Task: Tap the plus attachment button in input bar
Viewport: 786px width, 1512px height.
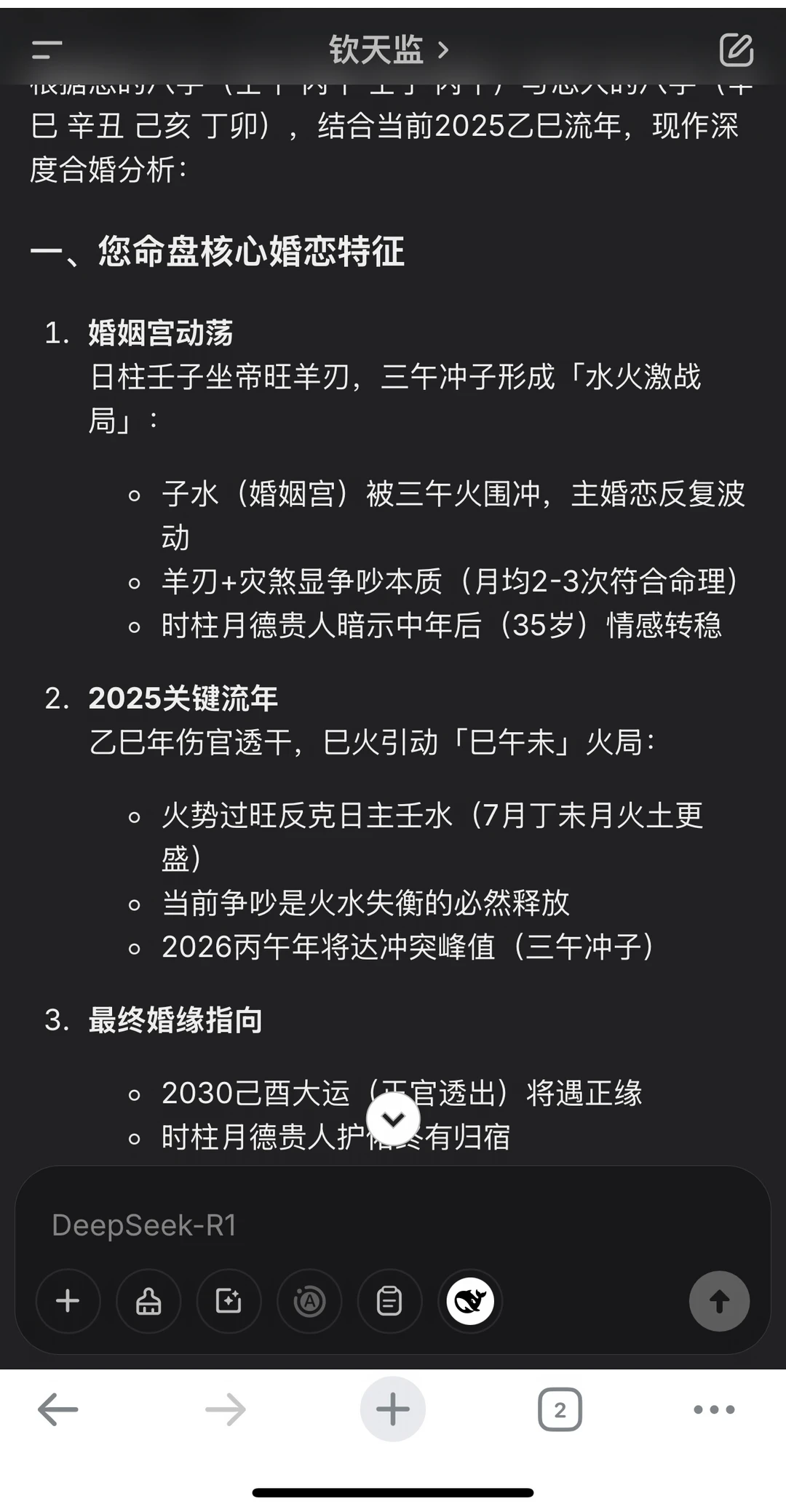Action: coord(68,1301)
